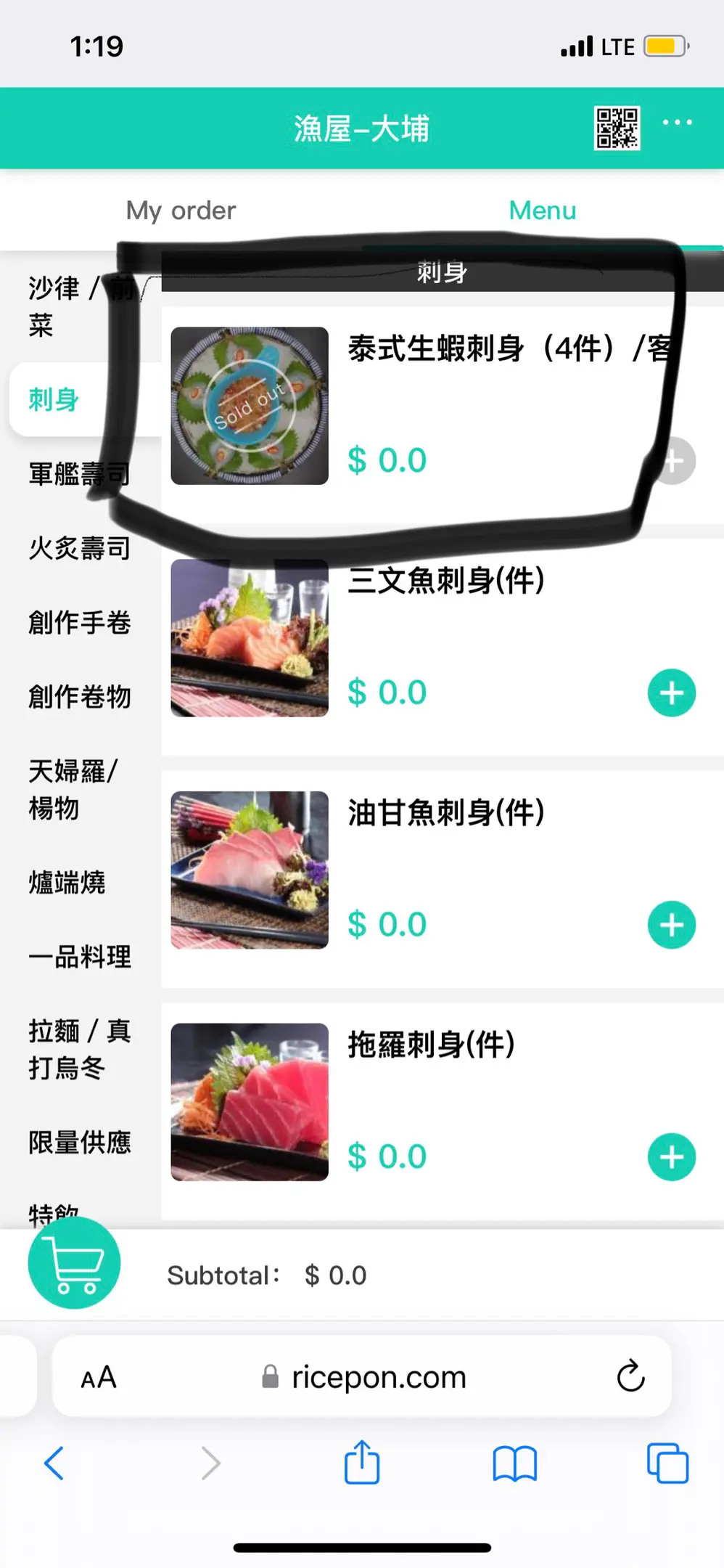Choose the 一品料理 category
Screen dimensions: 724x1568
(79, 956)
